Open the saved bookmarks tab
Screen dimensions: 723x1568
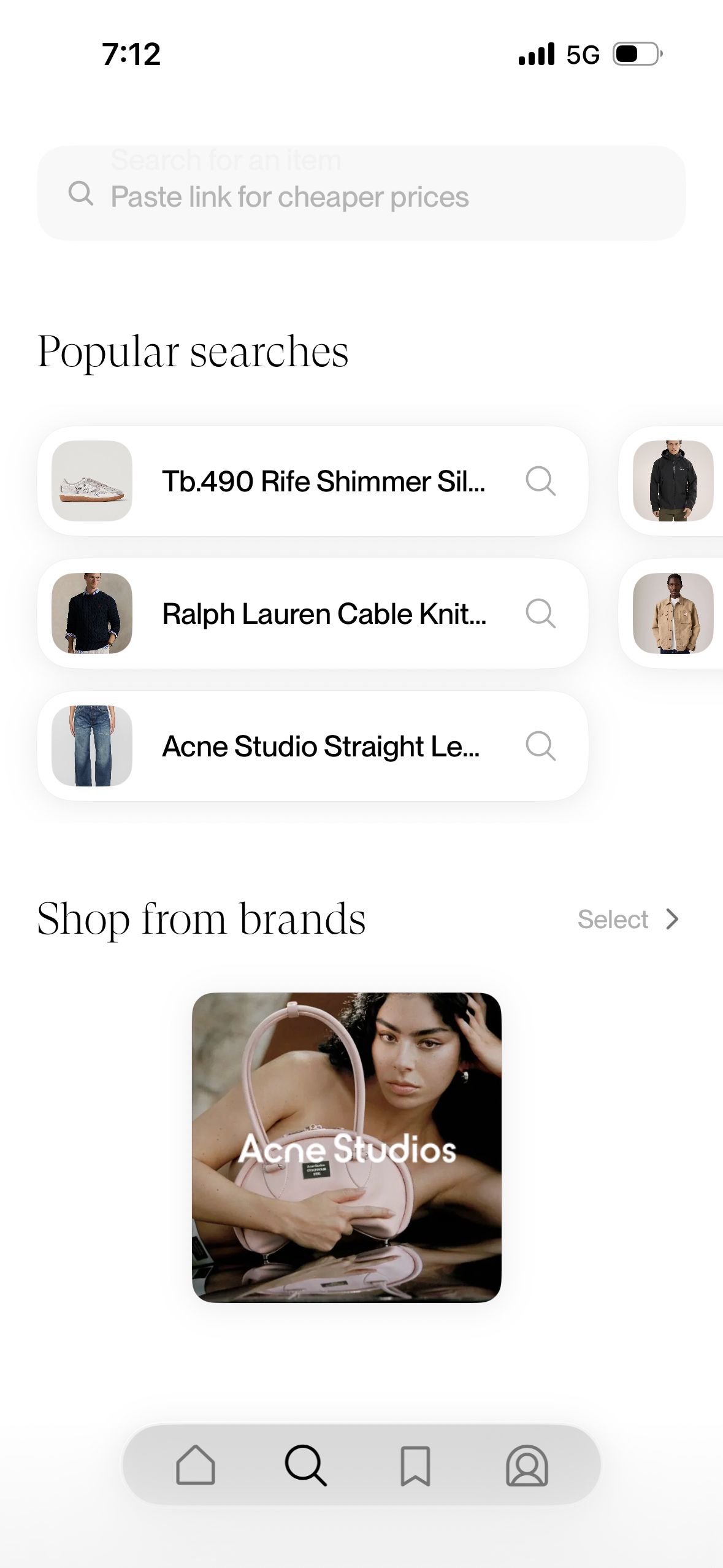pos(415,1465)
